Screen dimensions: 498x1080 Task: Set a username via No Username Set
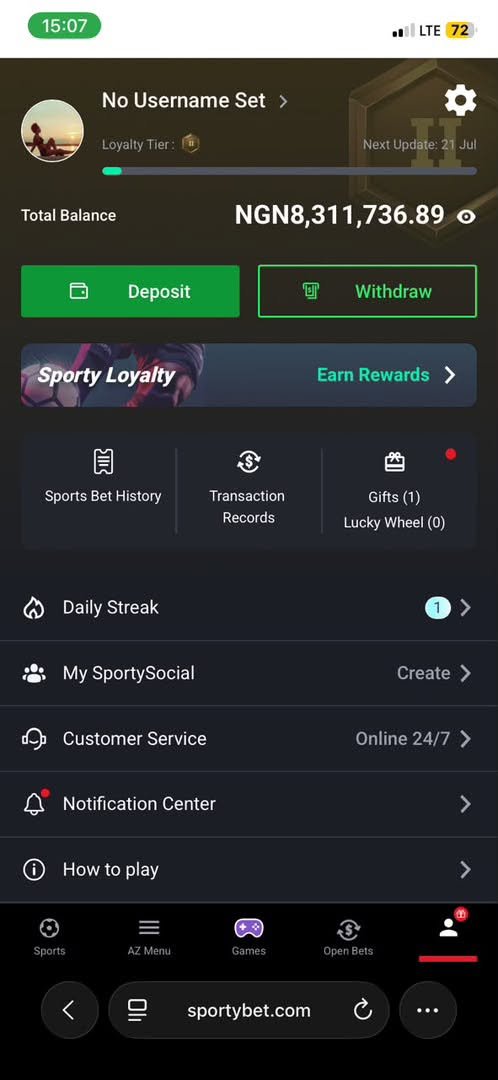195,101
